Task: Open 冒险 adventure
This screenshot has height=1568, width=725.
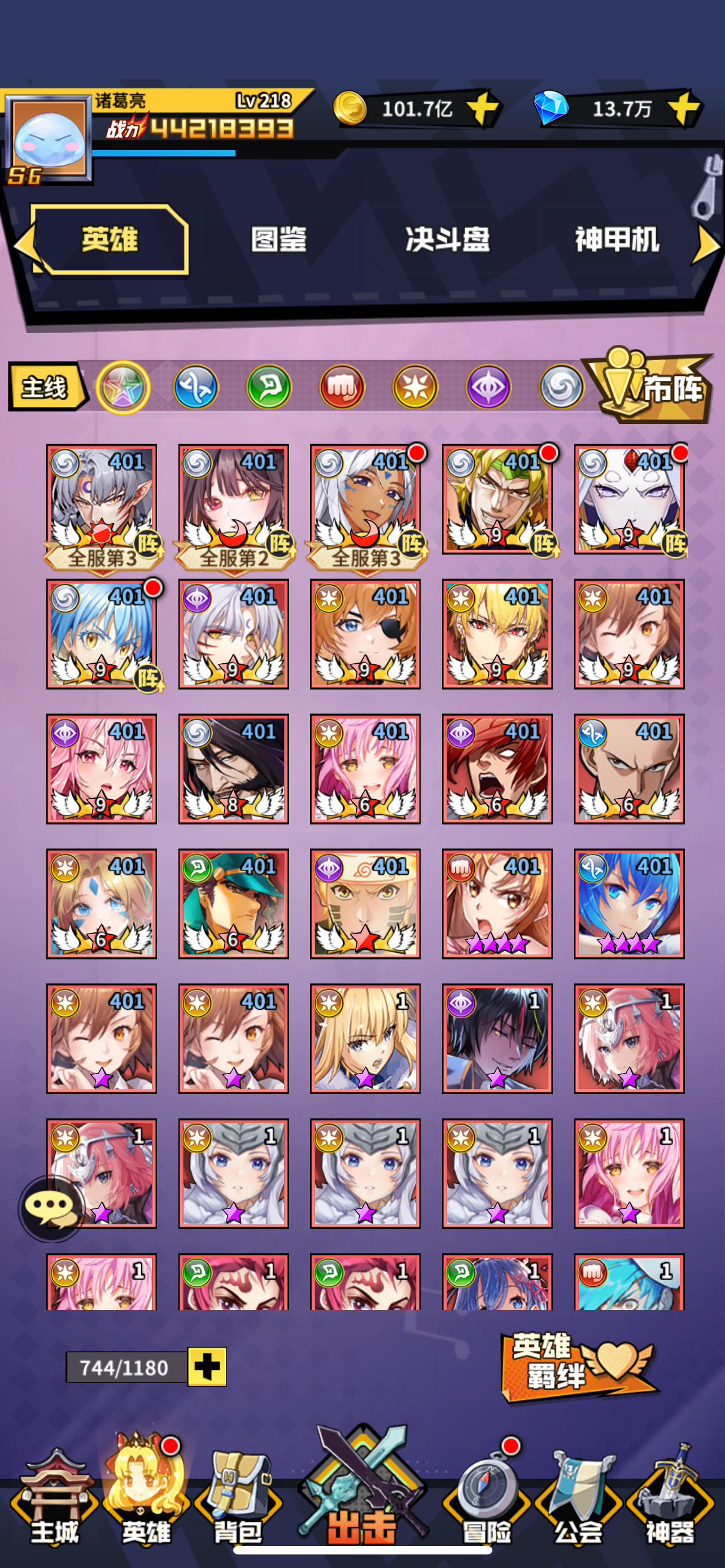Action: click(487, 1501)
